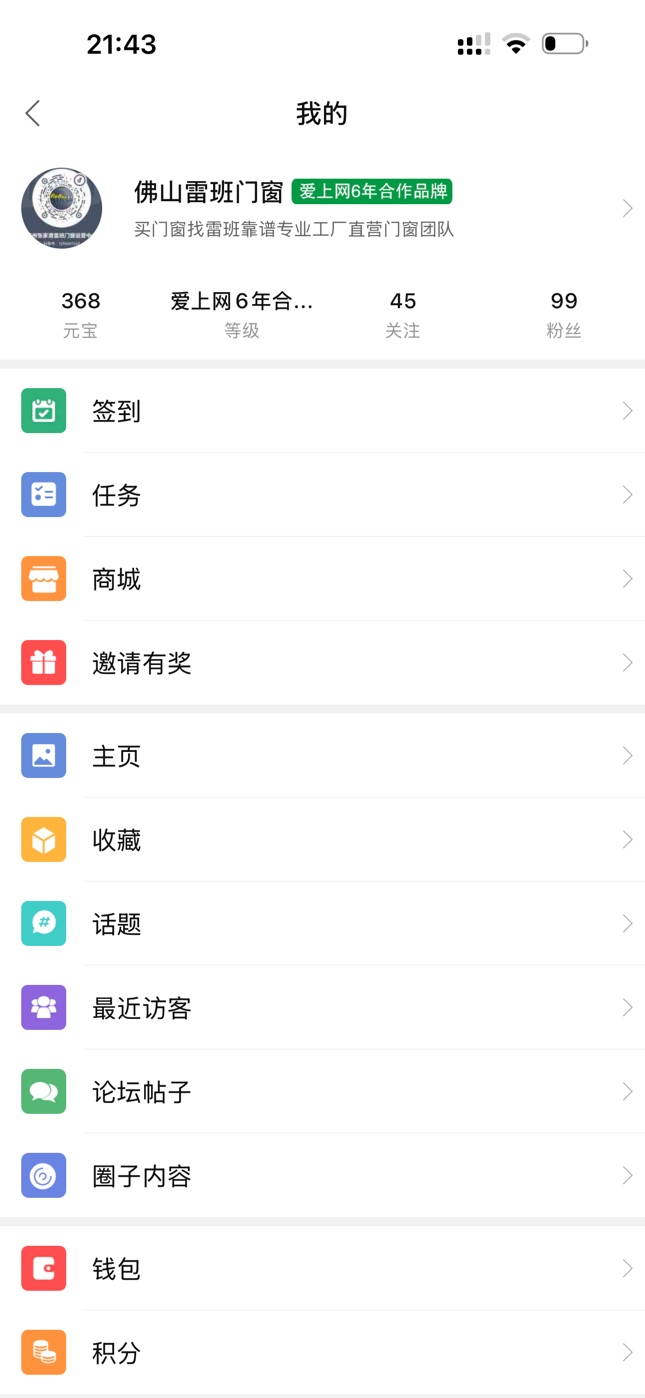The height and width of the screenshot is (1398, 645).
Task: Open the 佛山雷班门窗 profile details
Action: point(322,208)
